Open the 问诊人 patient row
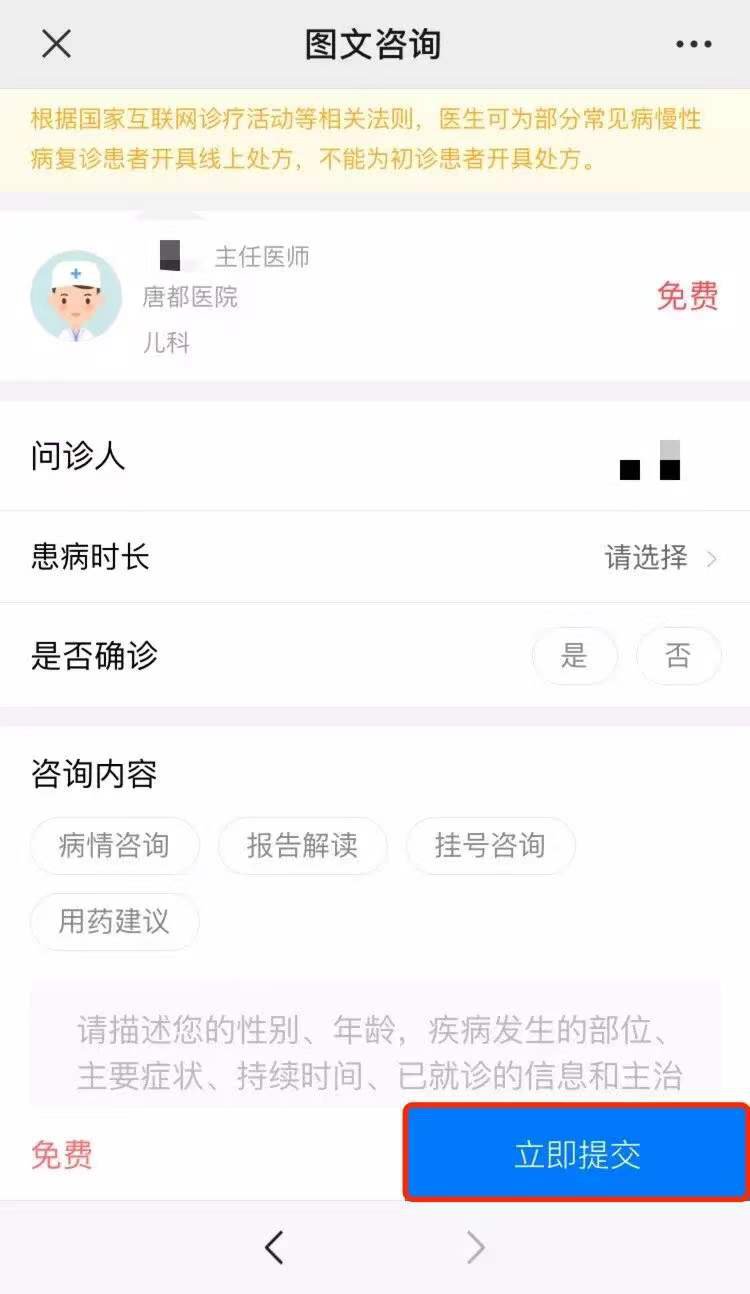Viewport: 750px width, 1294px height. (x=375, y=458)
